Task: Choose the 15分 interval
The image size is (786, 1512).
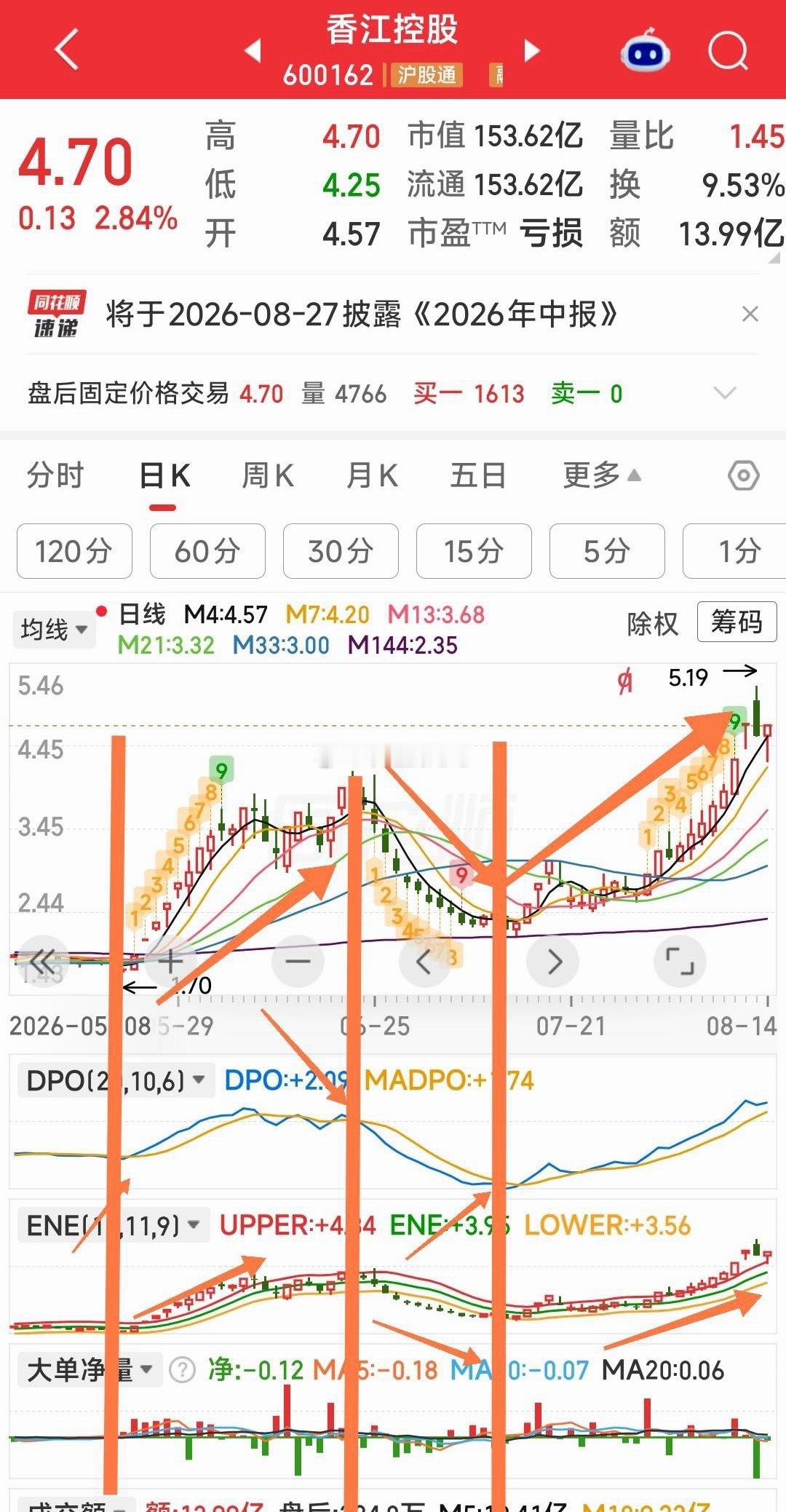Action: click(474, 551)
